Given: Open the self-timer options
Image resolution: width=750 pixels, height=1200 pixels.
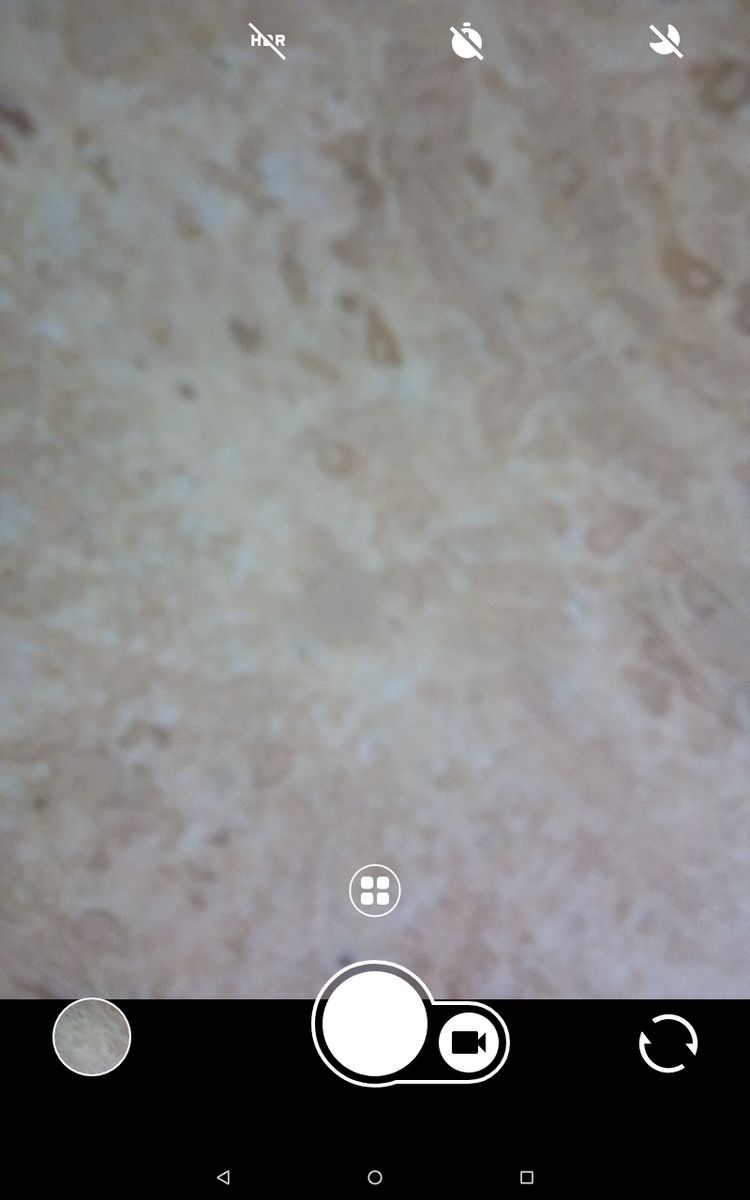Looking at the screenshot, I should [466, 41].
